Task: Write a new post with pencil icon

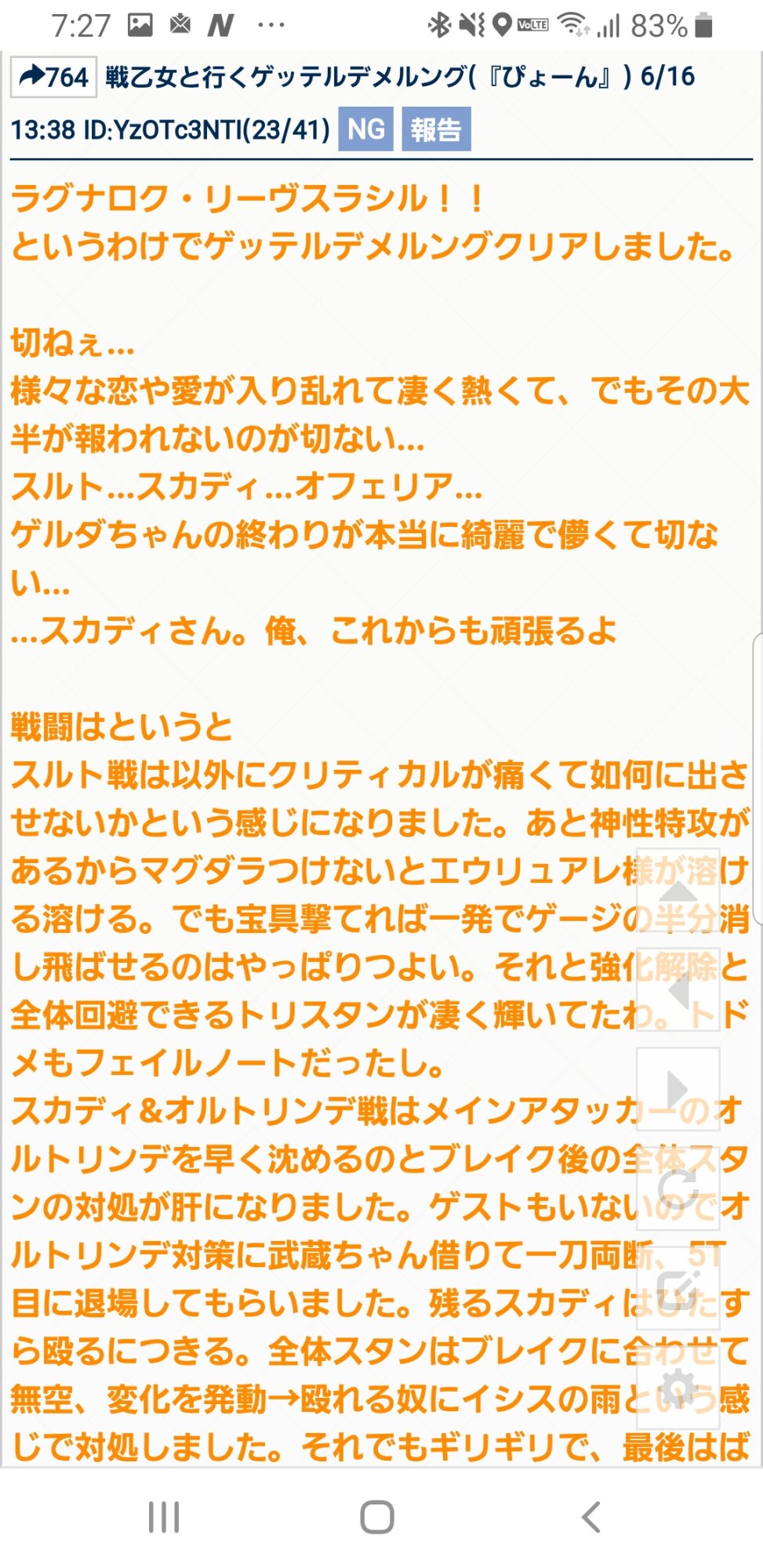Action: [x=678, y=1287]
